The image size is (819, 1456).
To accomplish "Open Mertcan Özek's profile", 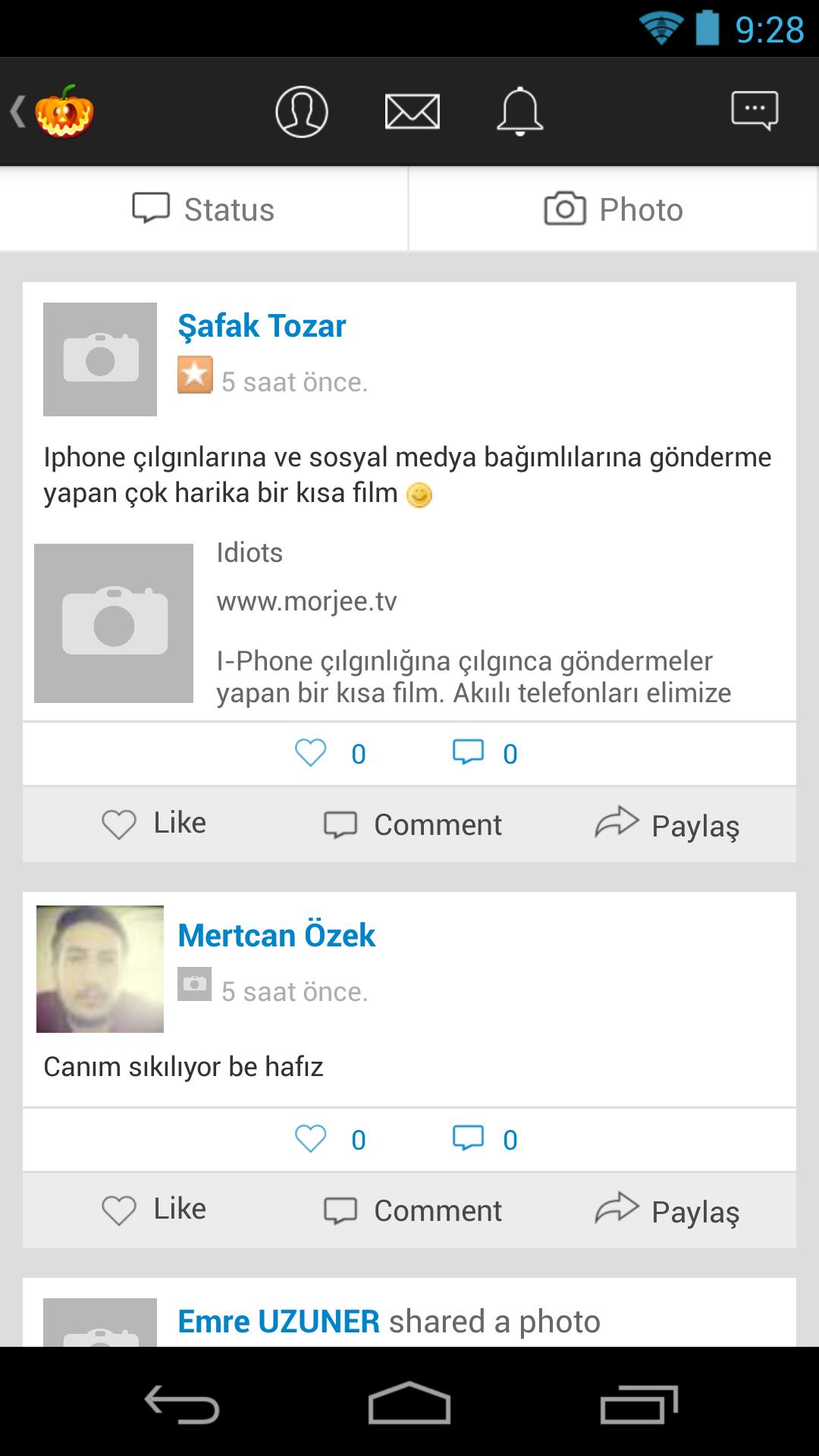I will [x=276, y=936].
